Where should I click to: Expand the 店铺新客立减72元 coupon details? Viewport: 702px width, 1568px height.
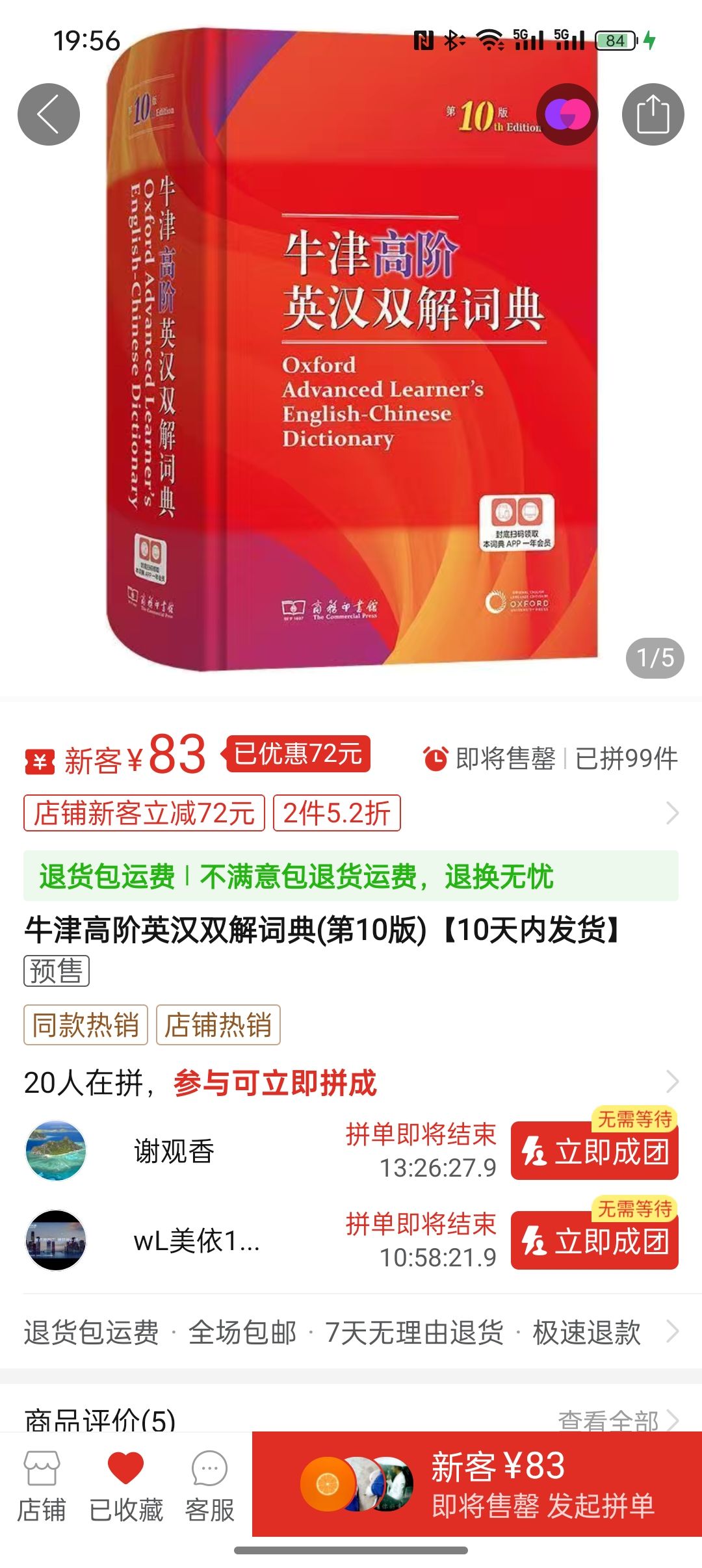(144, 813)
